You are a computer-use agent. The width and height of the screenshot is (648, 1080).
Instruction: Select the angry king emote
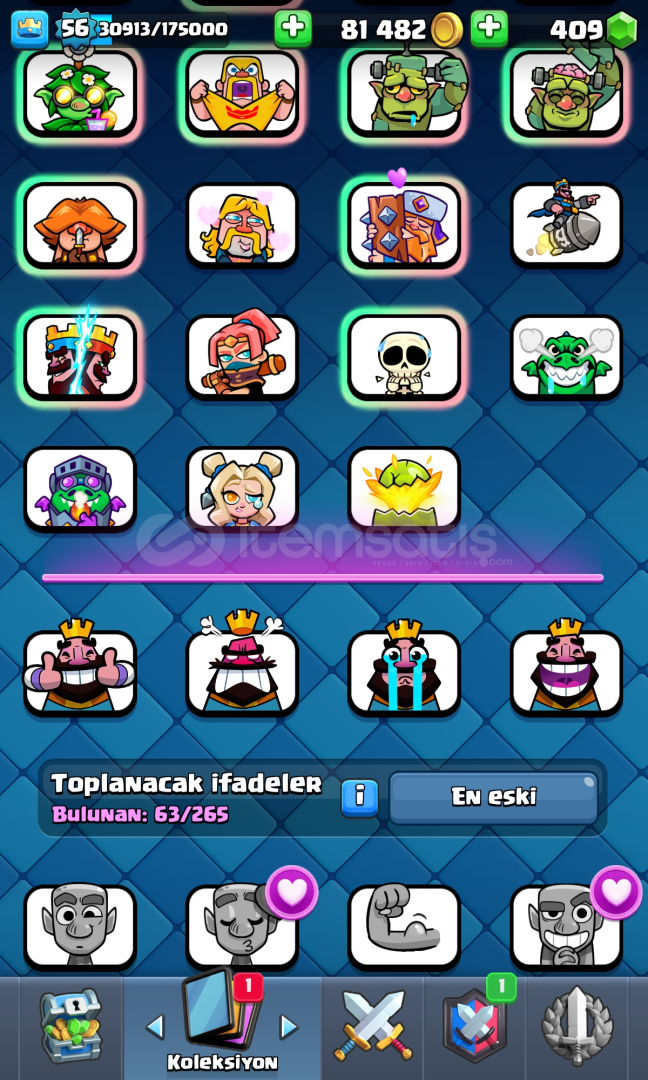point(242,671)
